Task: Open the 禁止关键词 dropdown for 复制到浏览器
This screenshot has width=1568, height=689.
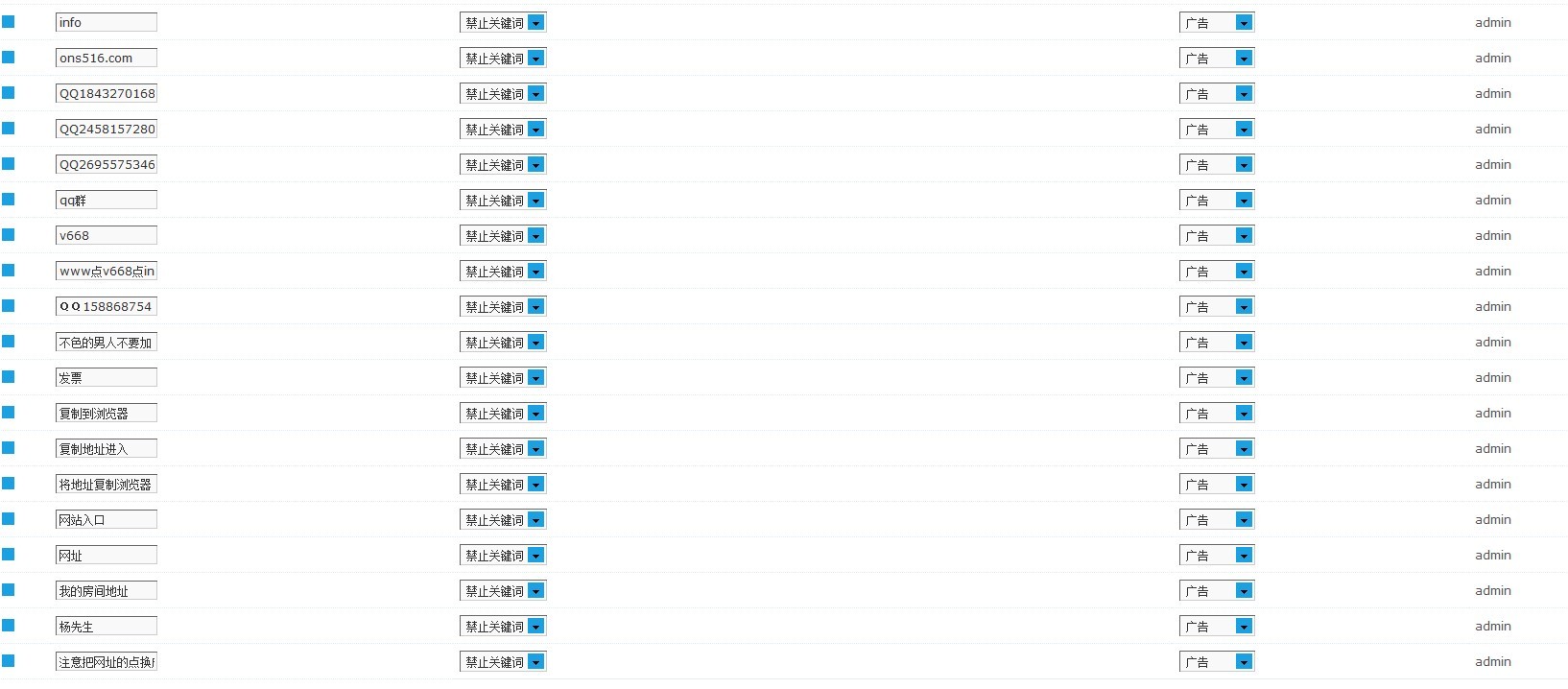Action: tap(503, 413)
